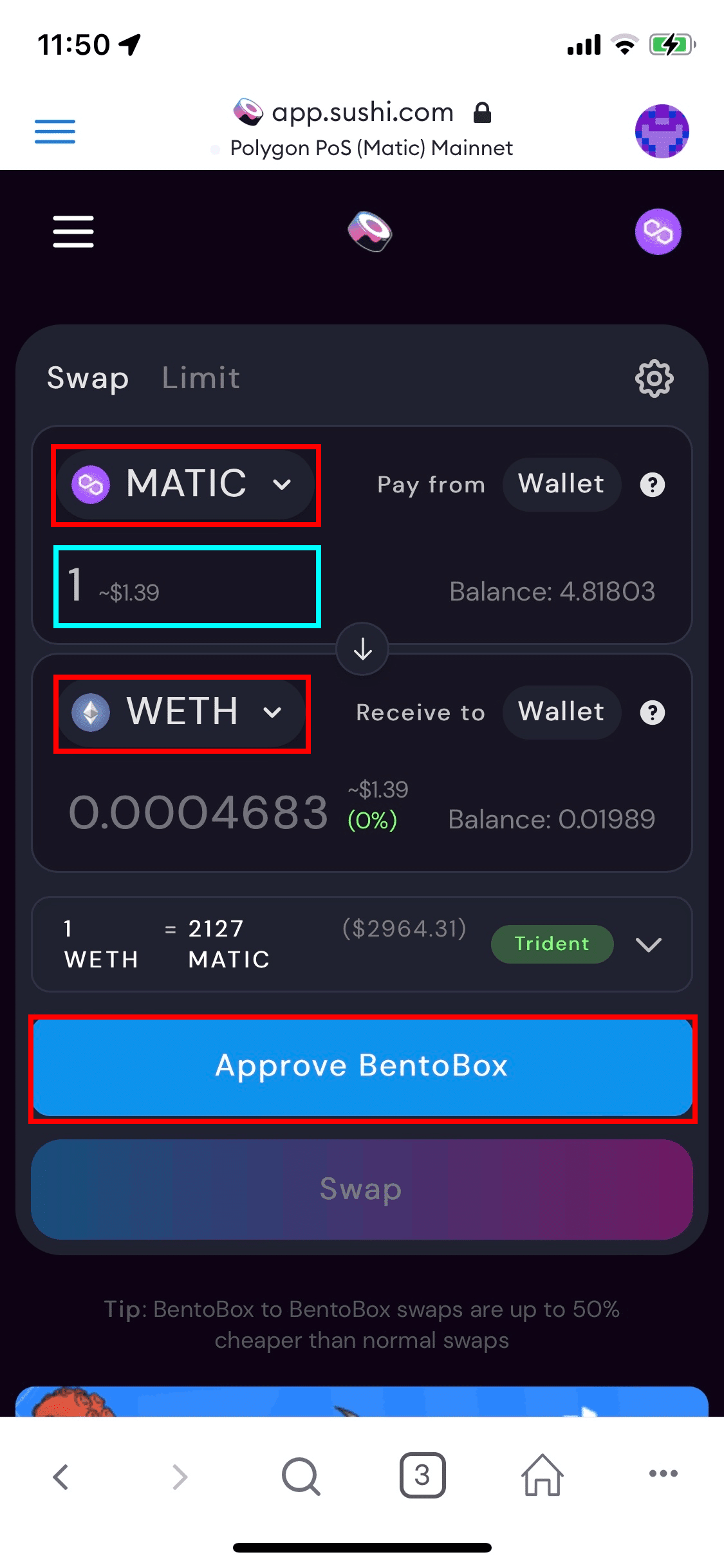724x1568 pixels.
Task: Go to the browser home page
Action: pos(542,1475)
